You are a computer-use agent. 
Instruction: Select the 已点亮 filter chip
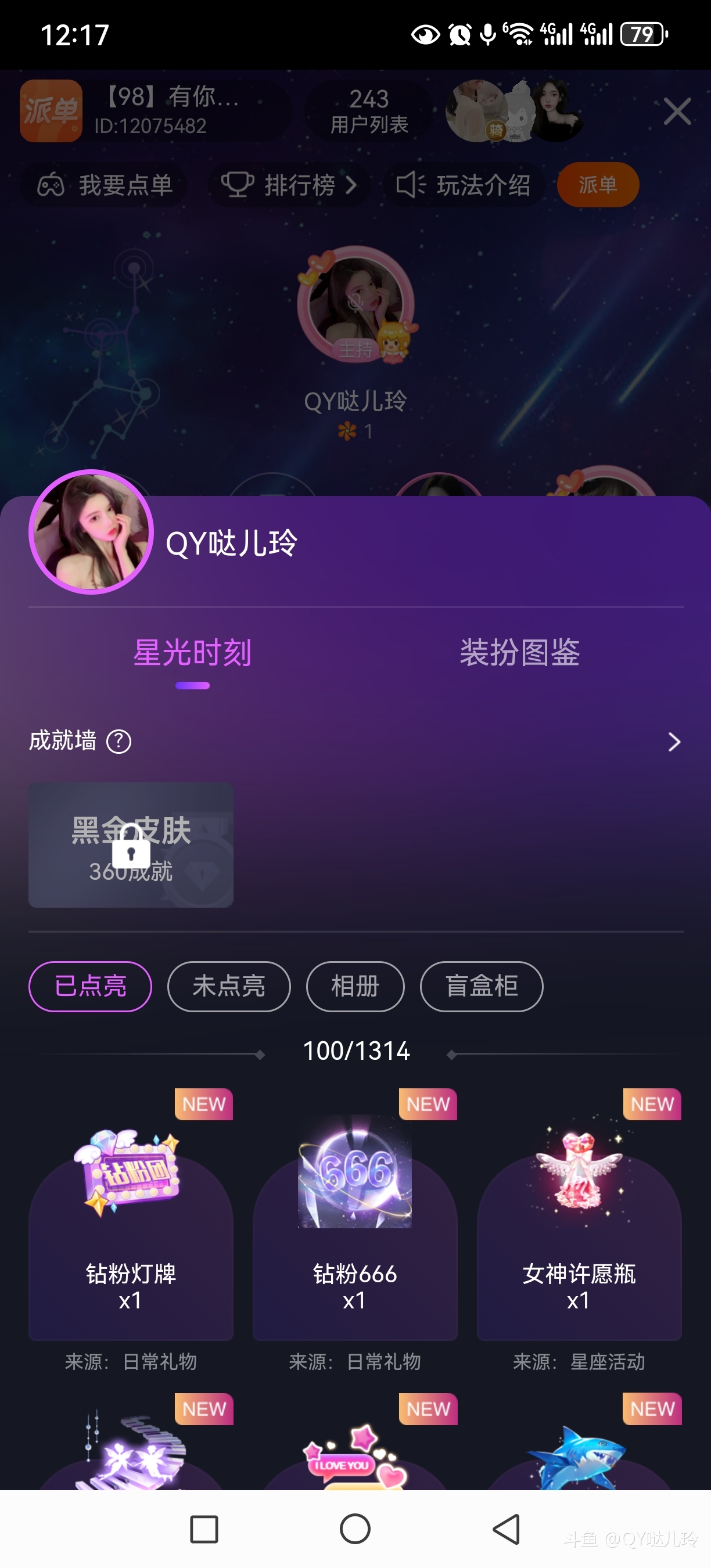click(x=90, y=986)
